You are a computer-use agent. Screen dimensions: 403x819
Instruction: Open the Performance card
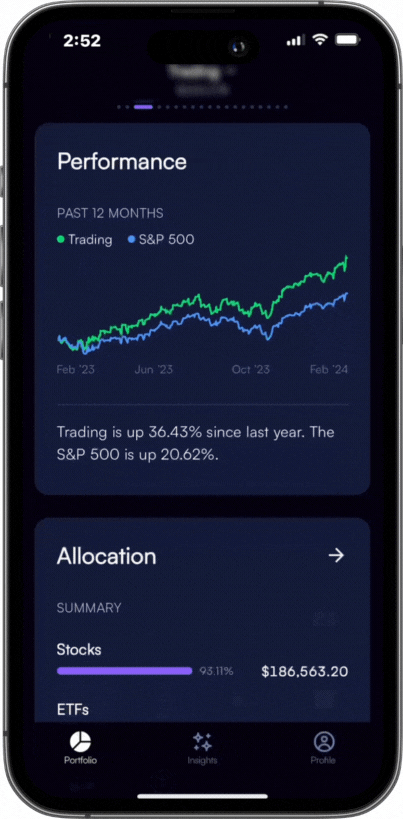202,309
